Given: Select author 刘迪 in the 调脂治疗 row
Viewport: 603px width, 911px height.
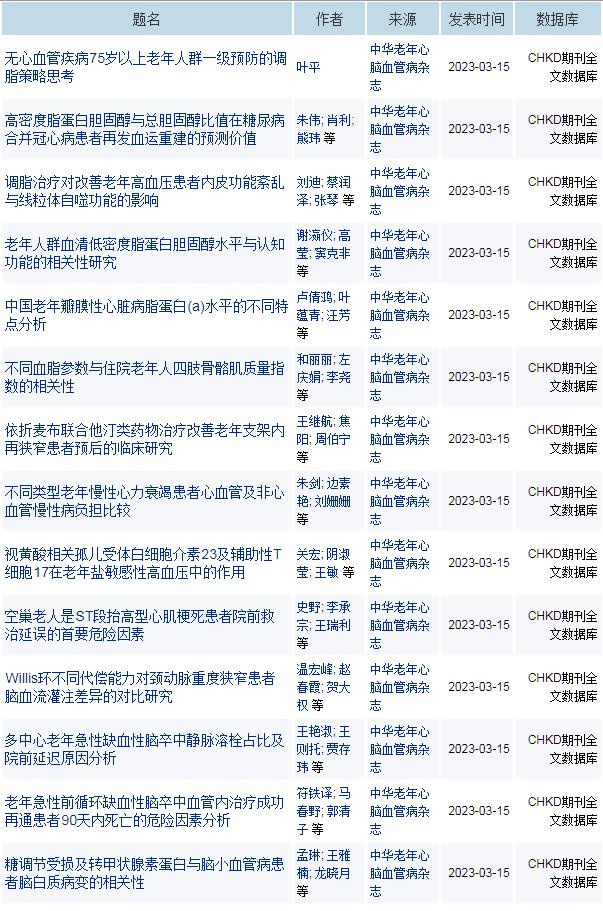Looking at the screenshot, I should [x=308, y=181].
